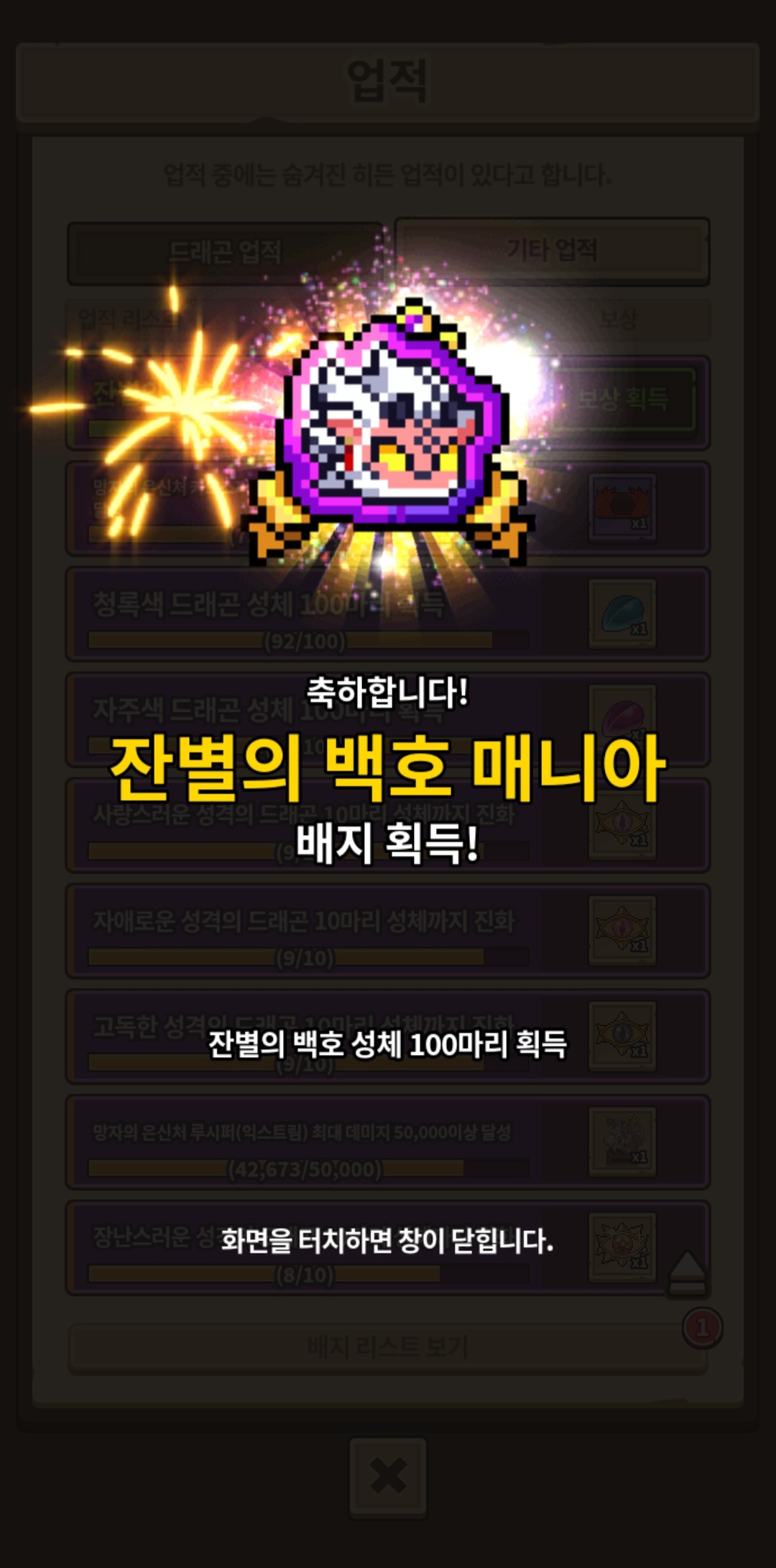Switch to the 드래곤 업적 tab

225,252
